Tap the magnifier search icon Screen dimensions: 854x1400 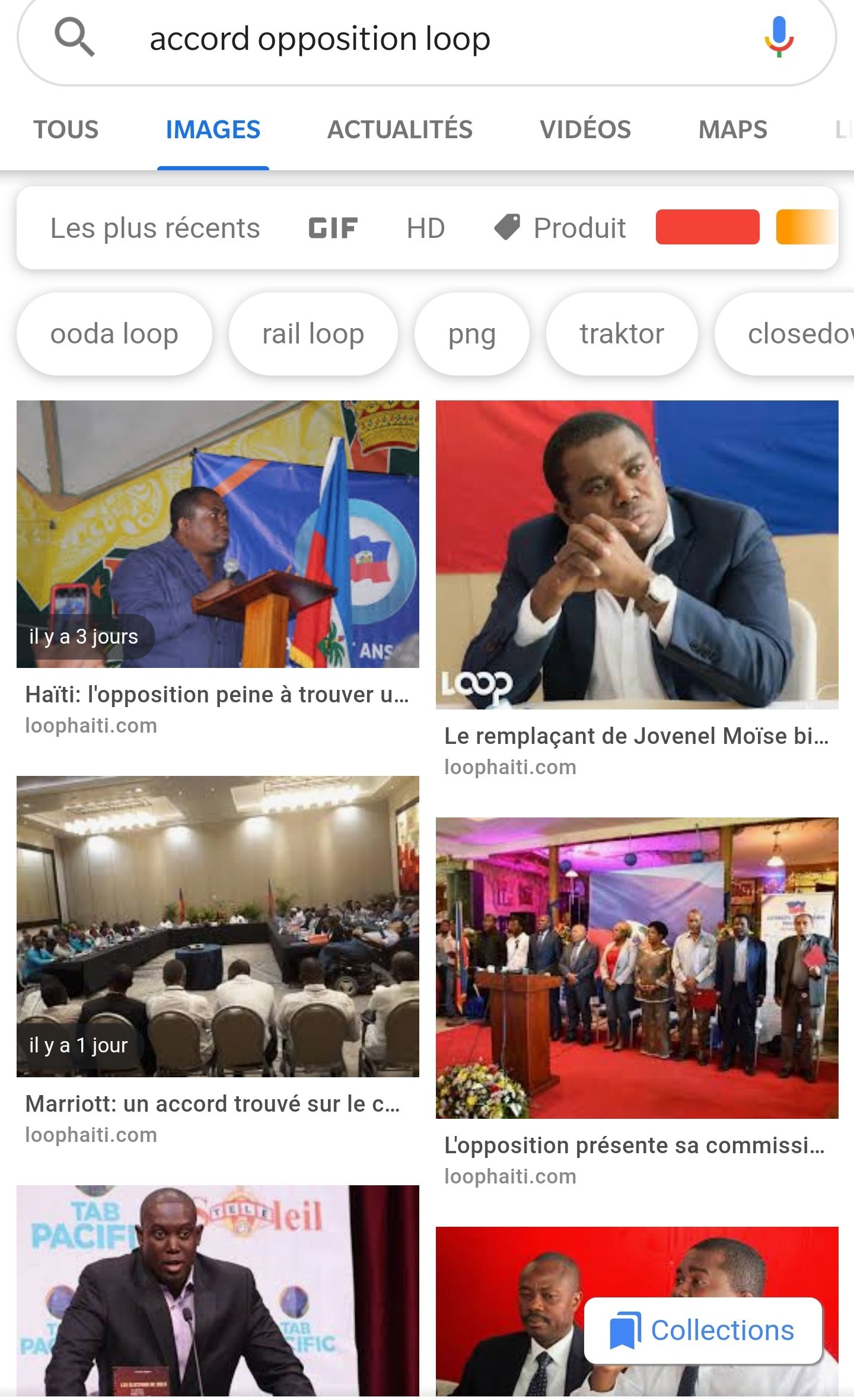pos(74,37)
